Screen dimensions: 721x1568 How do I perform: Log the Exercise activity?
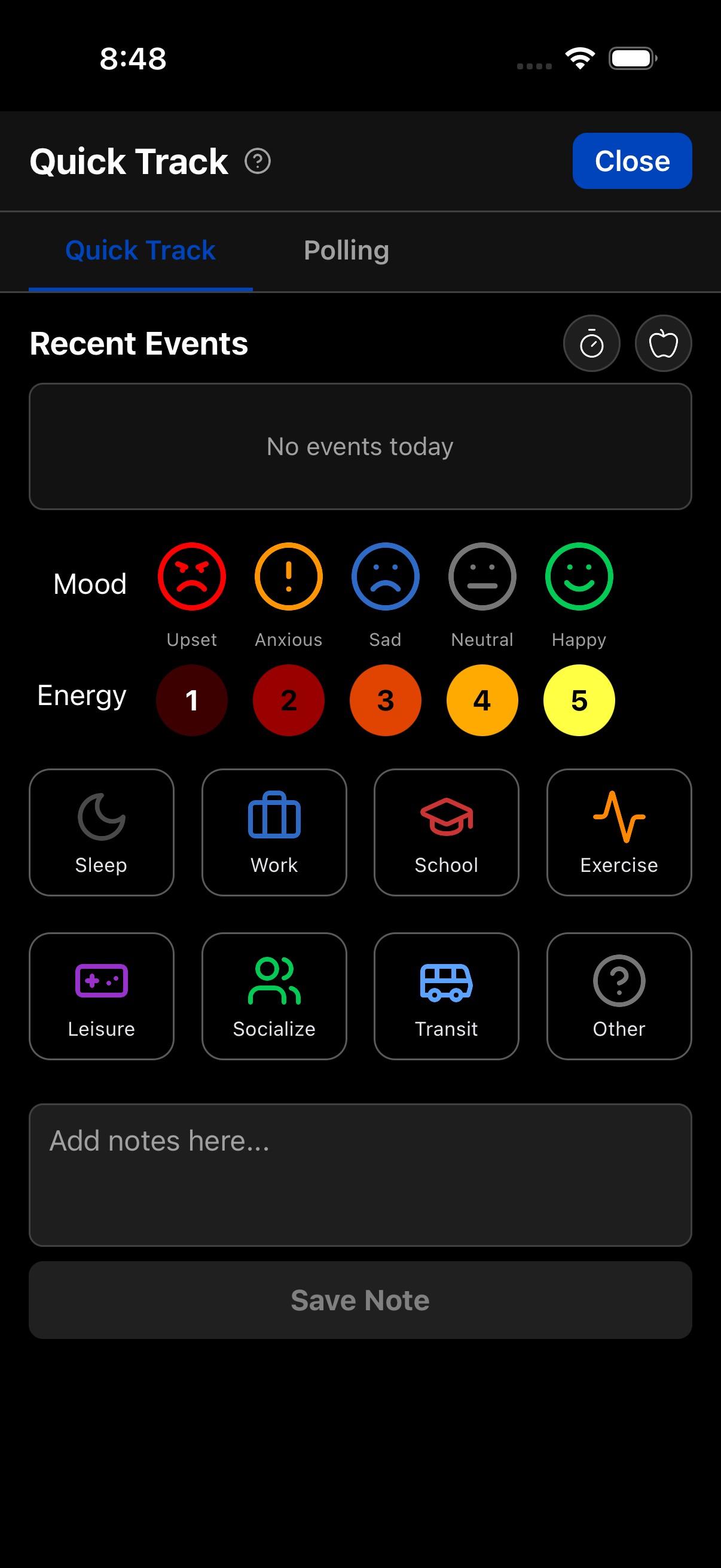619,832
